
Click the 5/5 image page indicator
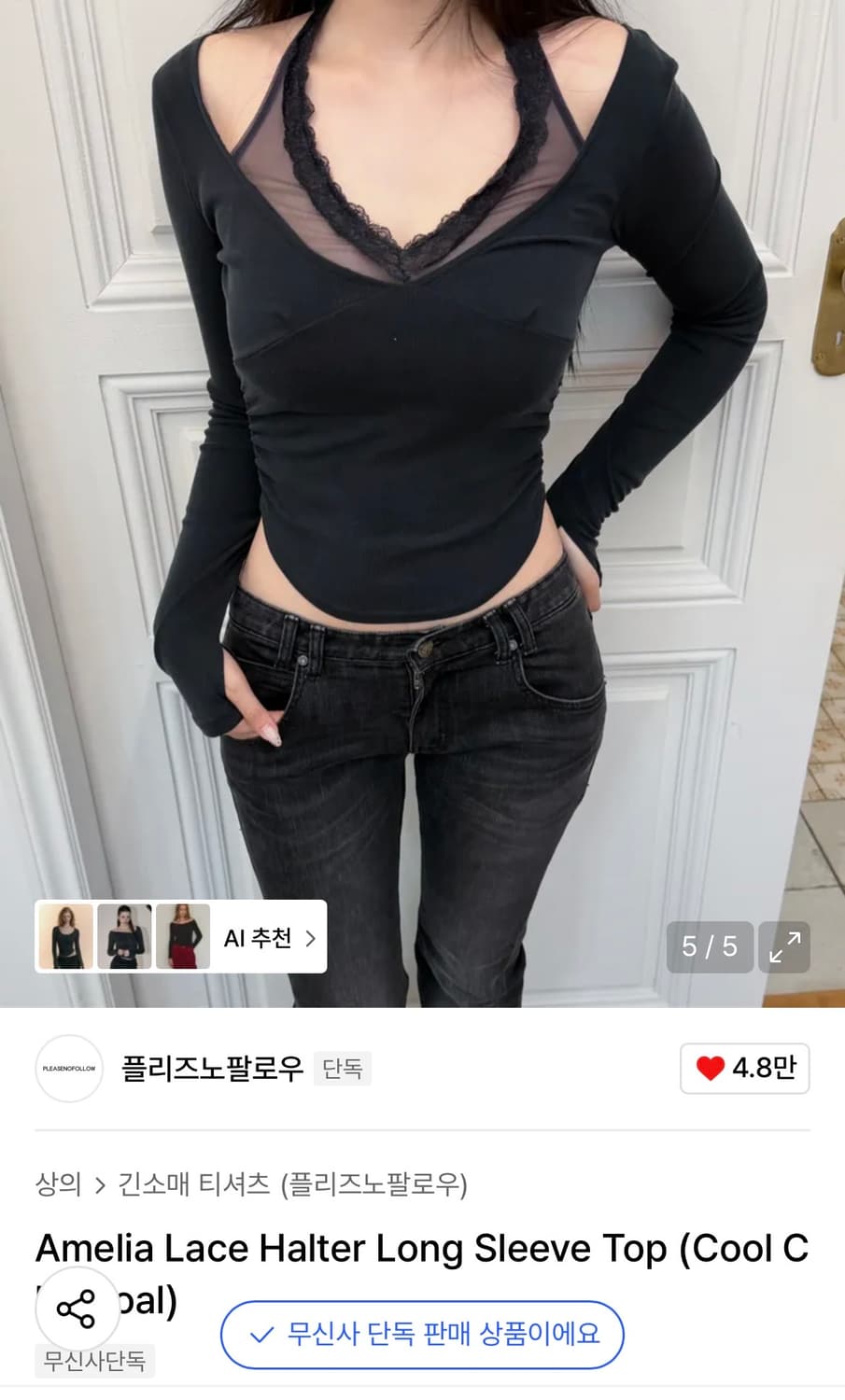pos(709,947)
